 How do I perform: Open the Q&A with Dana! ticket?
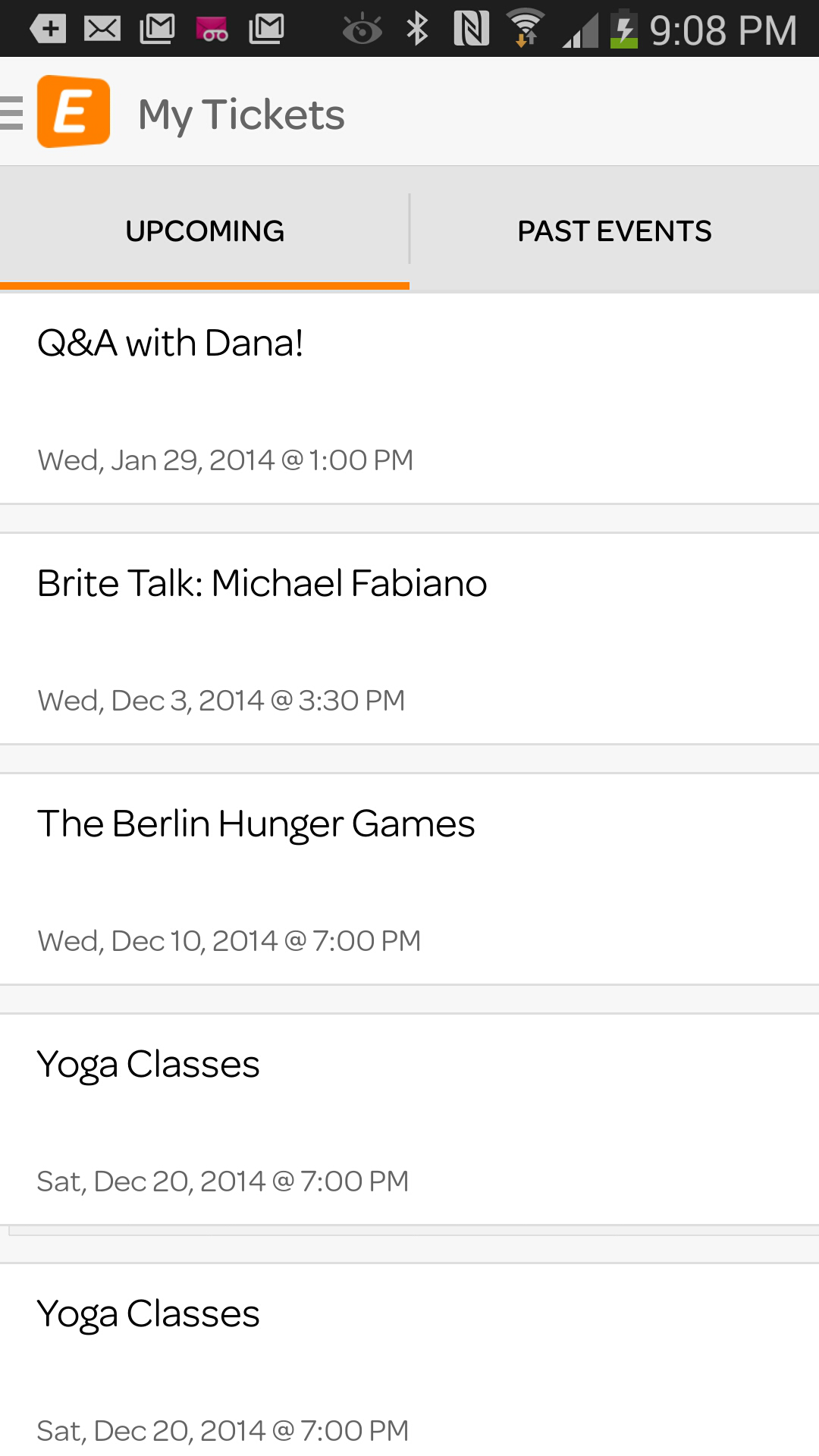point(409,399)
